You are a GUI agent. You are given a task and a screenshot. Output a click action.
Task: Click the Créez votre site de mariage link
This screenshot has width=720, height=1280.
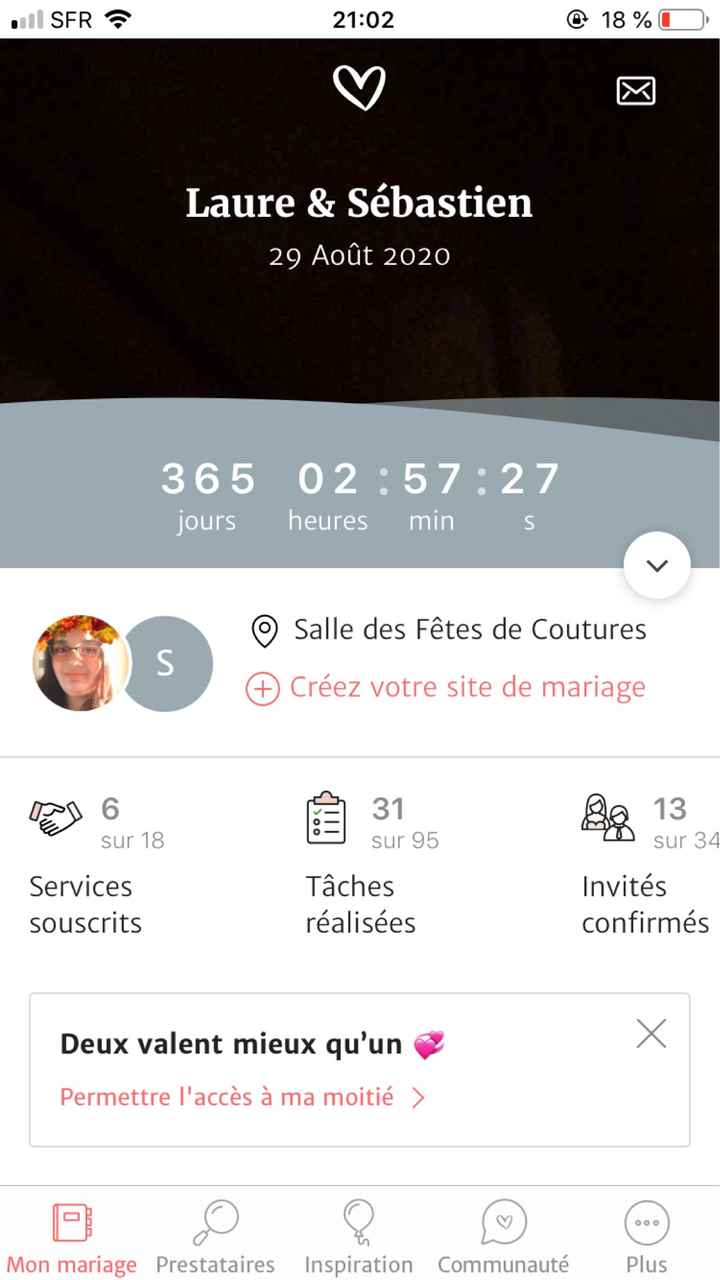(x=466, y=687)
